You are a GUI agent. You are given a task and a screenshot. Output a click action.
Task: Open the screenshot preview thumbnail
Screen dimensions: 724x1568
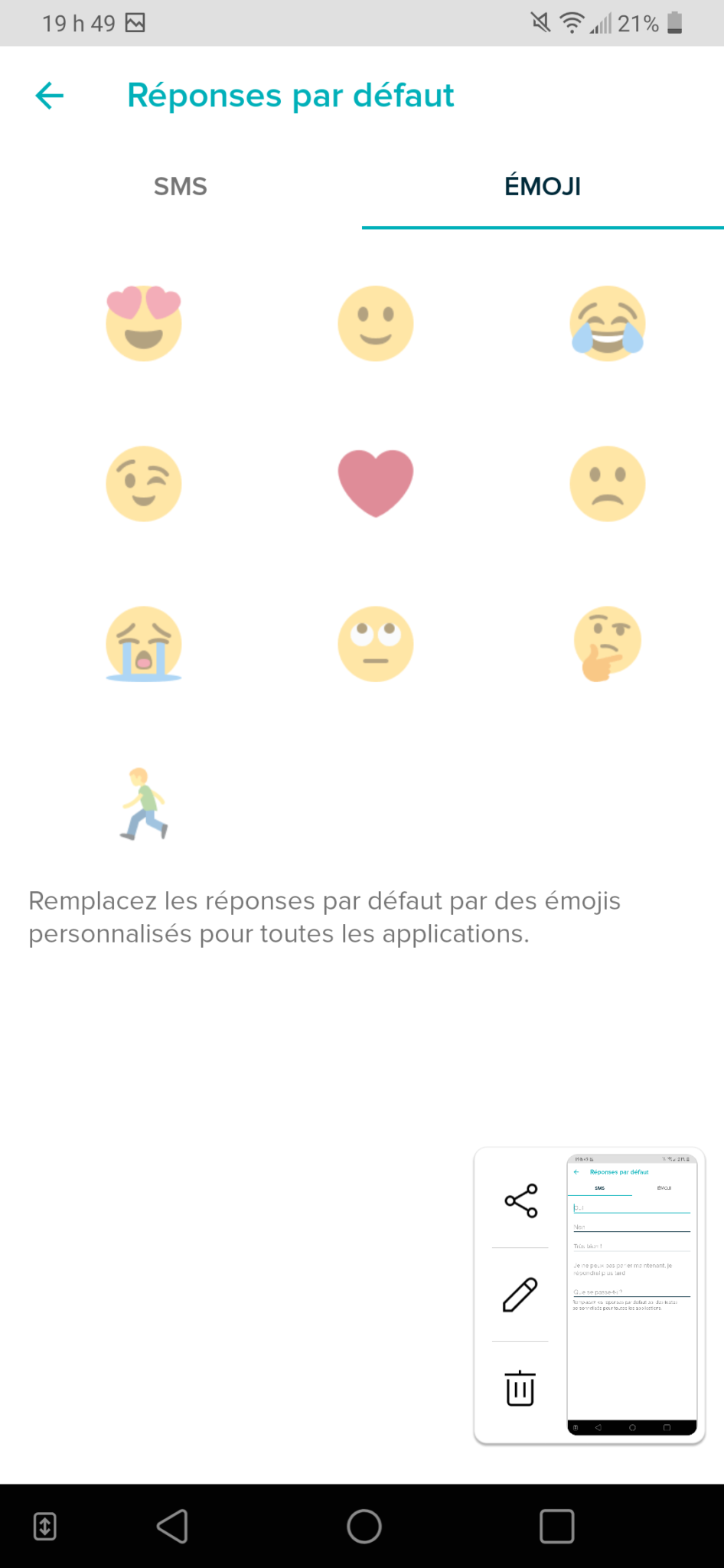(x=632, y=1294)
